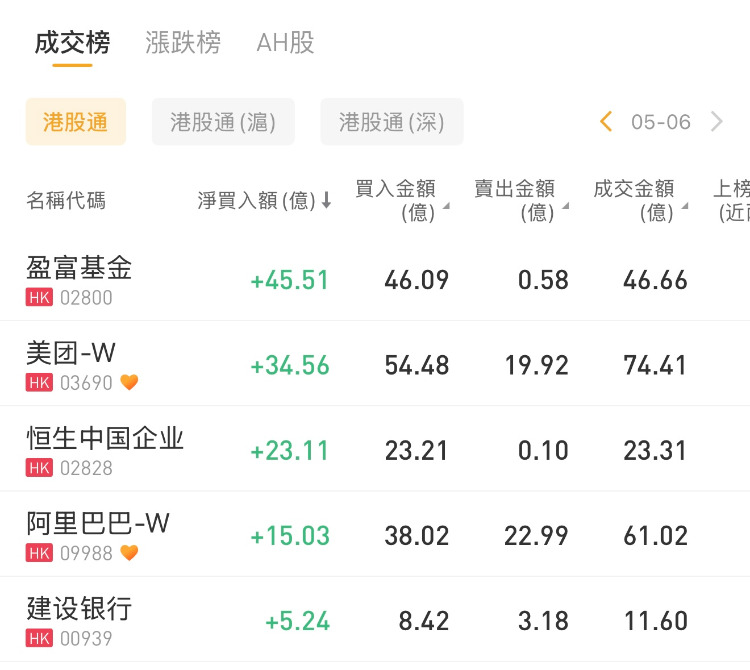Sort by 淨買入額 column
The image size is (750, 670).
(x=264, y=201)
